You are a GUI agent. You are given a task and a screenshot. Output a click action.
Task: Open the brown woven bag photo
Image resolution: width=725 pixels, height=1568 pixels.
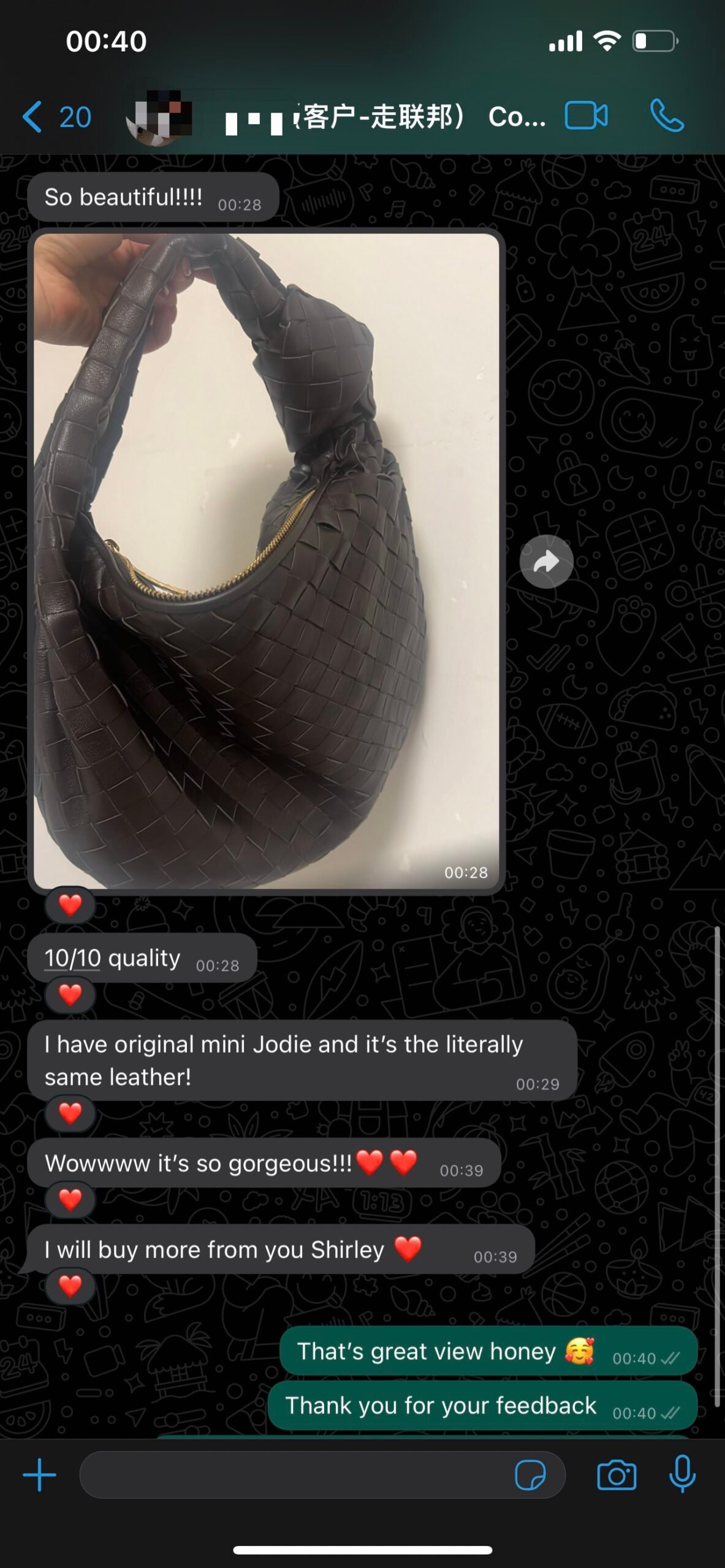pyautogui.click(x=267, y=560)
